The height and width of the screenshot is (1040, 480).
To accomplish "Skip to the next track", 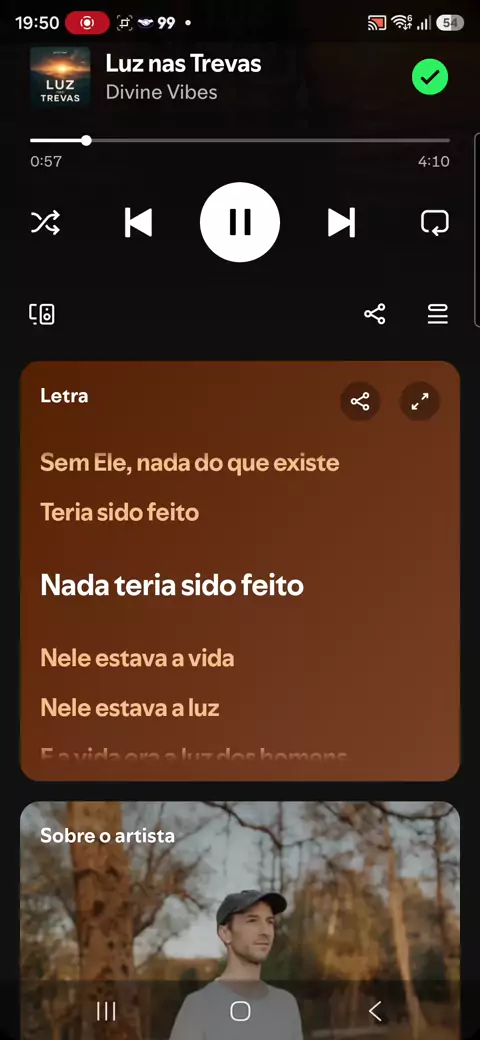I will pos(341,223).
